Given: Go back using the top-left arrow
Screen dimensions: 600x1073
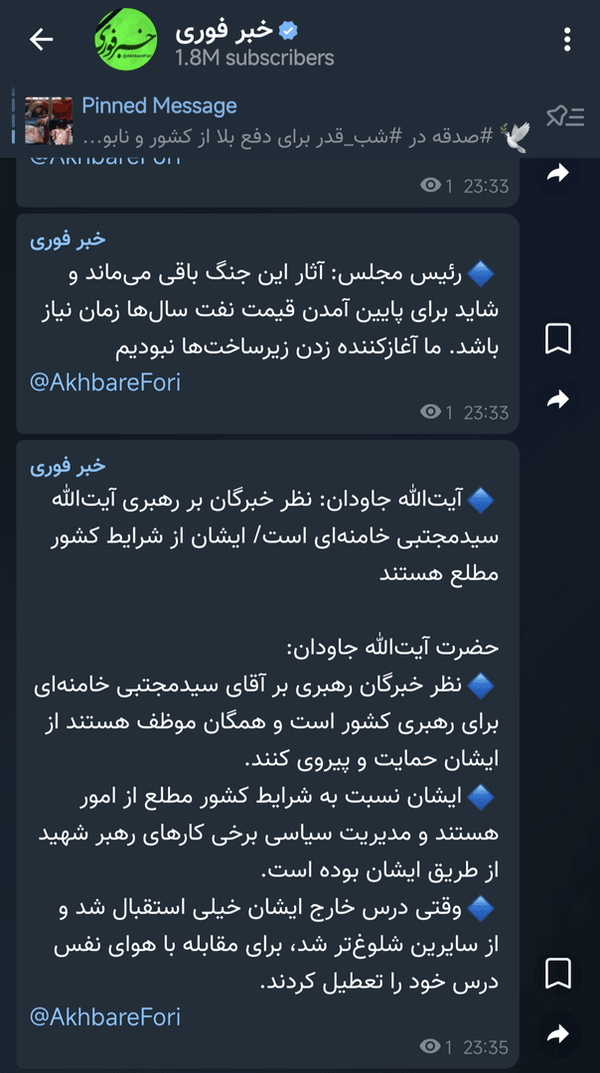Looking at the screenshot, I should coord(41,40).
